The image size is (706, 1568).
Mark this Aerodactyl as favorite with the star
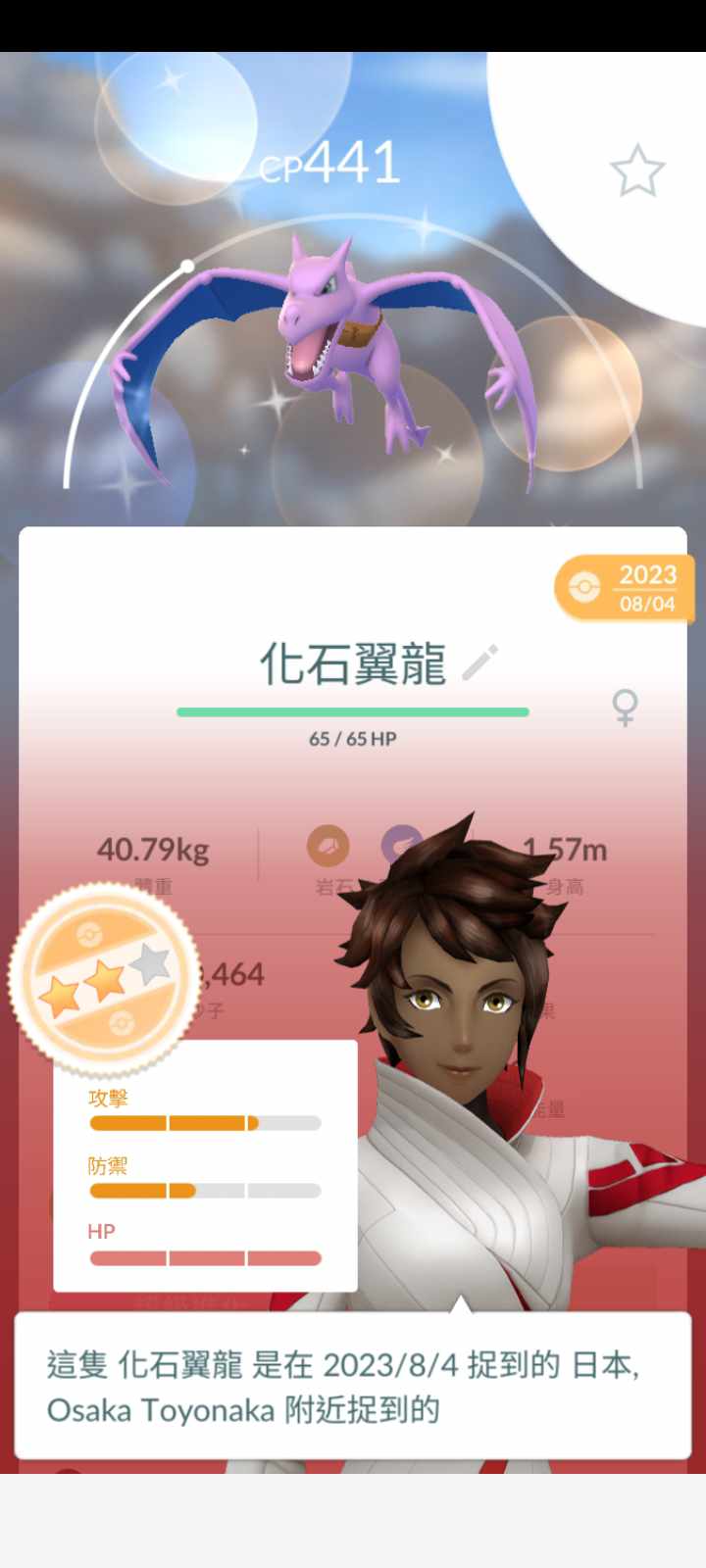point(637,171)
